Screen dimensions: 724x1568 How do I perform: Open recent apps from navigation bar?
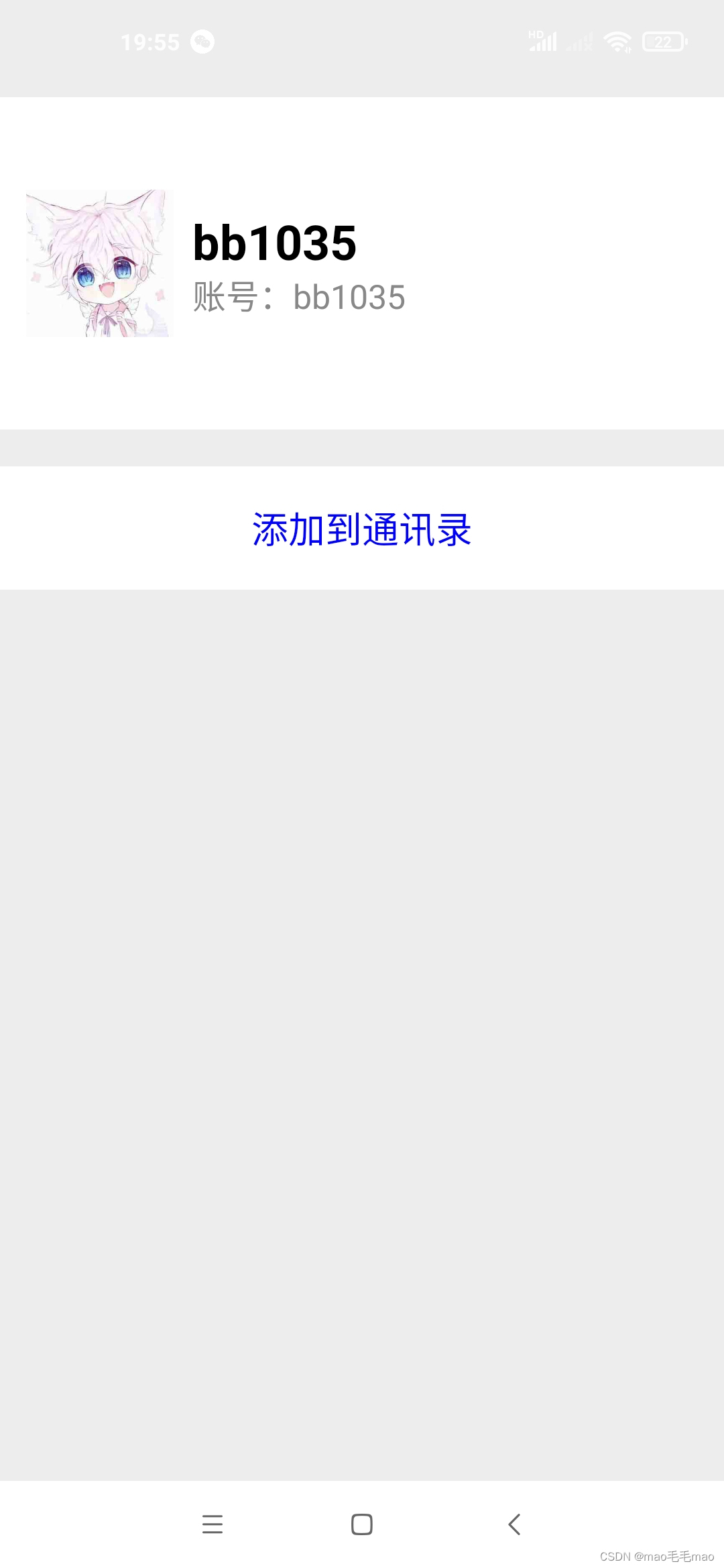[x=213, y=1524]
